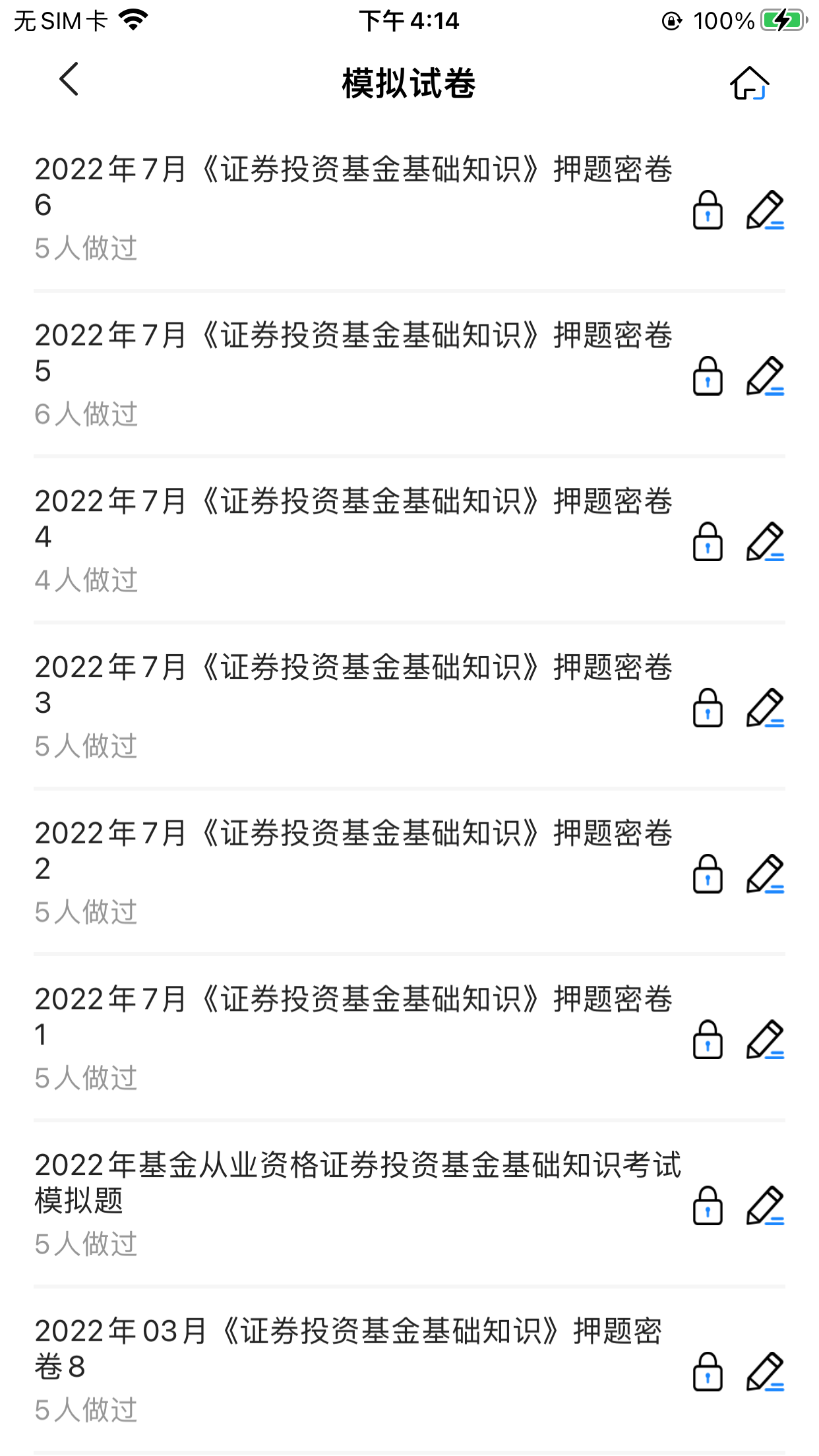Image resolution: width=819 pixels, height=1456 pixels.
Task: Tap the home icon in top right
Action: coord(750,83)
